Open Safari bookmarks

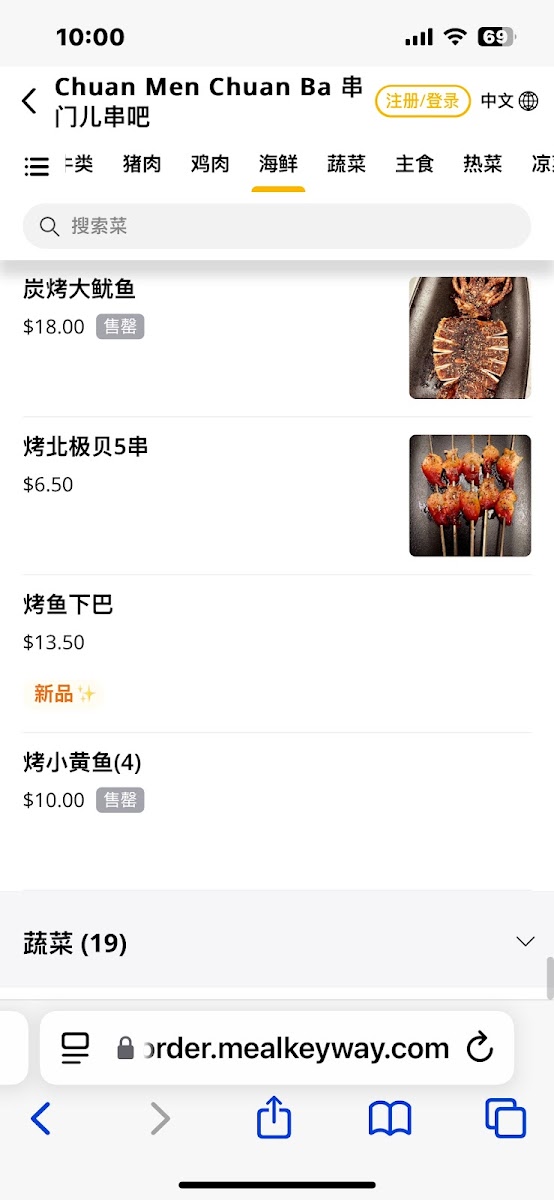coord(390,1118)
